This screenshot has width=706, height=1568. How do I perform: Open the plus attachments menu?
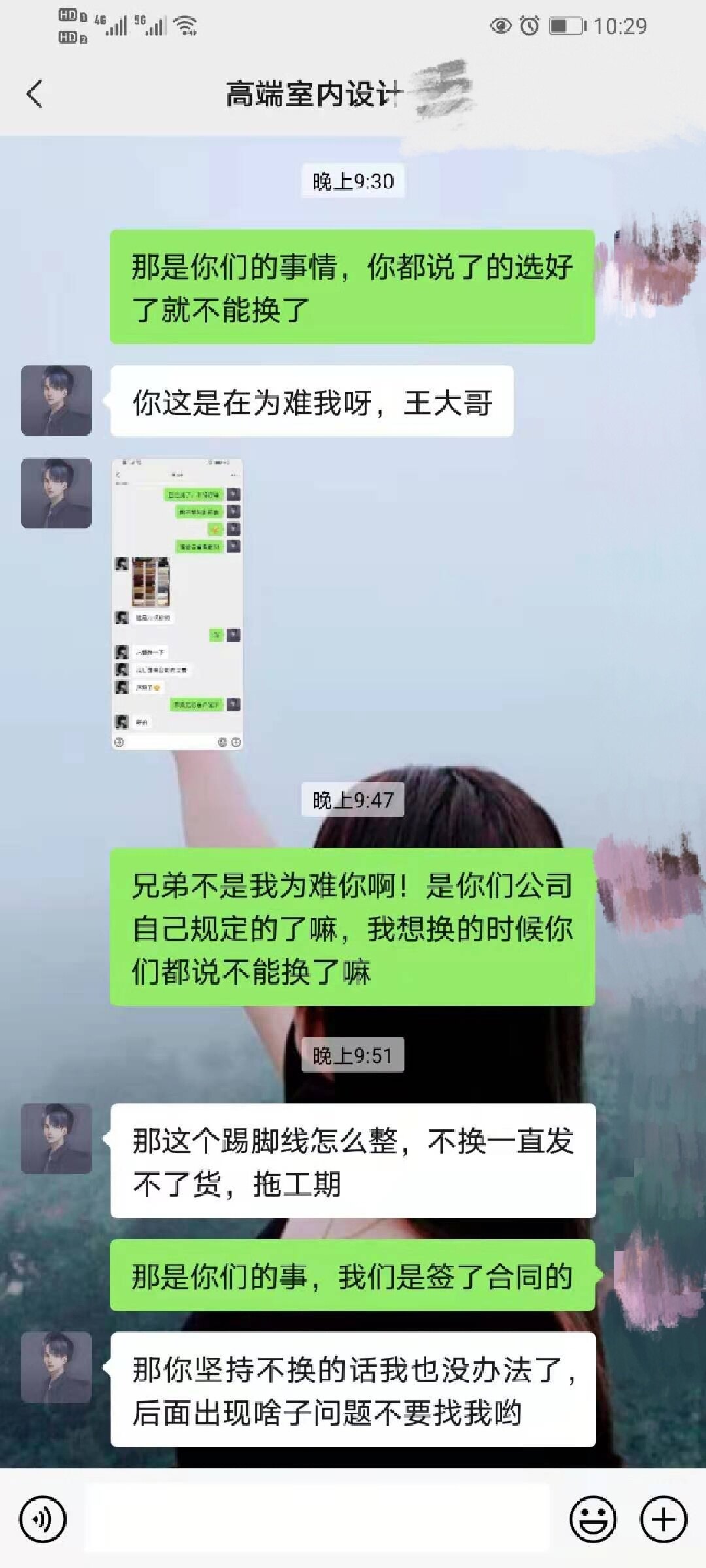point(664,1519)
